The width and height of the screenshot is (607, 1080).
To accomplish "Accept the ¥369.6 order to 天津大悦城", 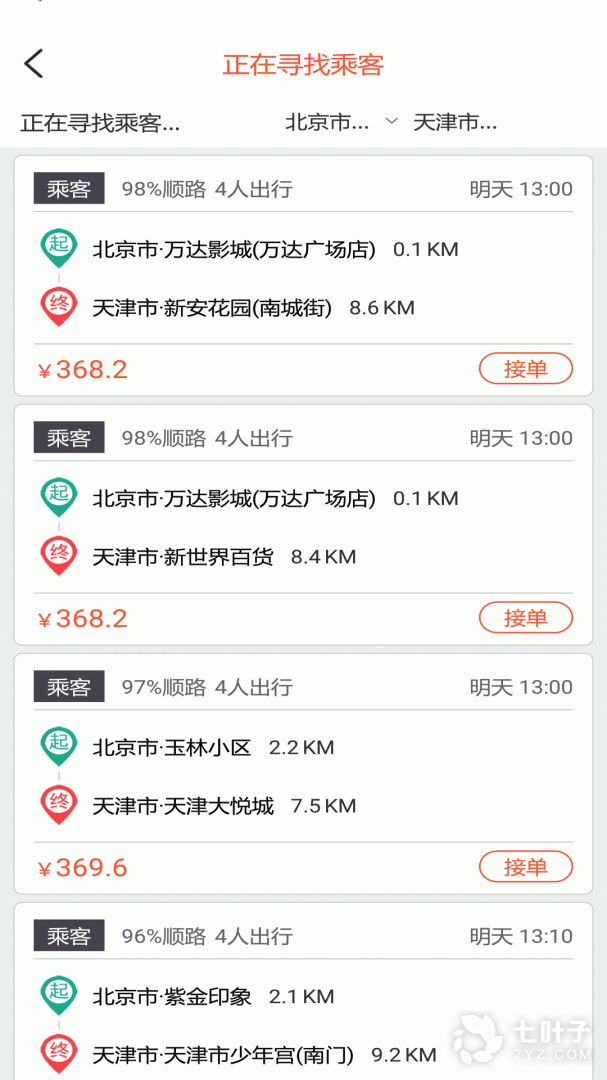I will [525, 867].
